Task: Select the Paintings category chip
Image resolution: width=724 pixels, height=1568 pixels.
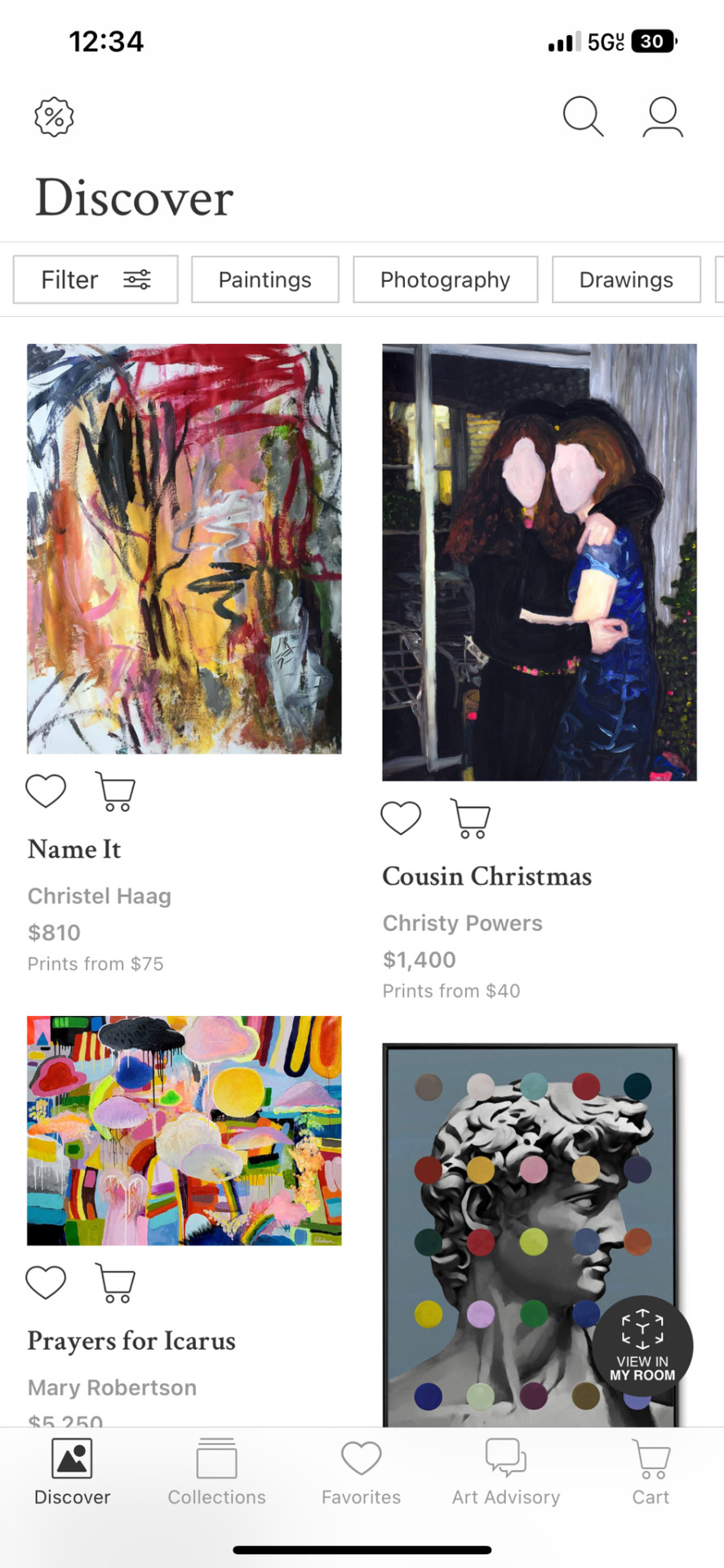Action: tap(265, 280)
